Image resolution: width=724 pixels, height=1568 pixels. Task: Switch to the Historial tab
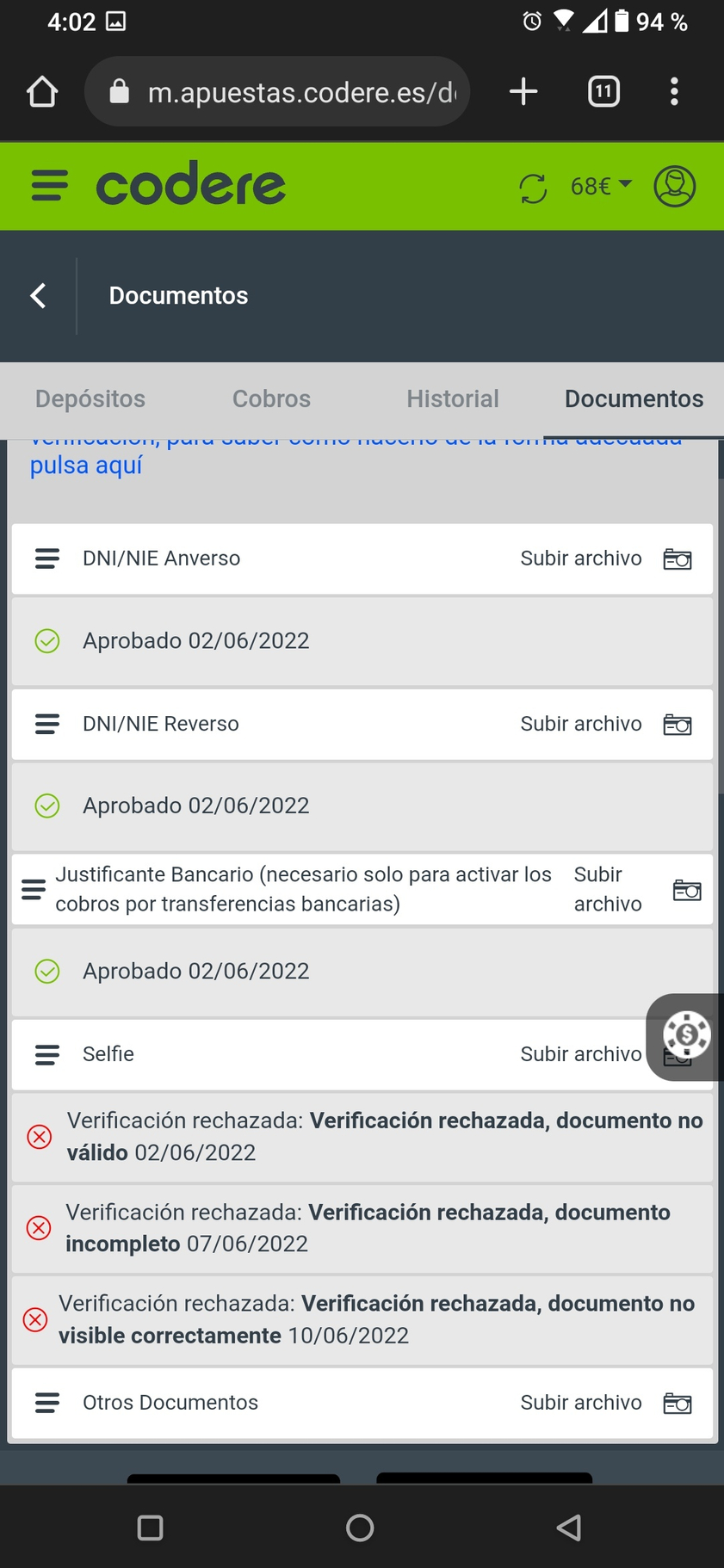point(453,398)
